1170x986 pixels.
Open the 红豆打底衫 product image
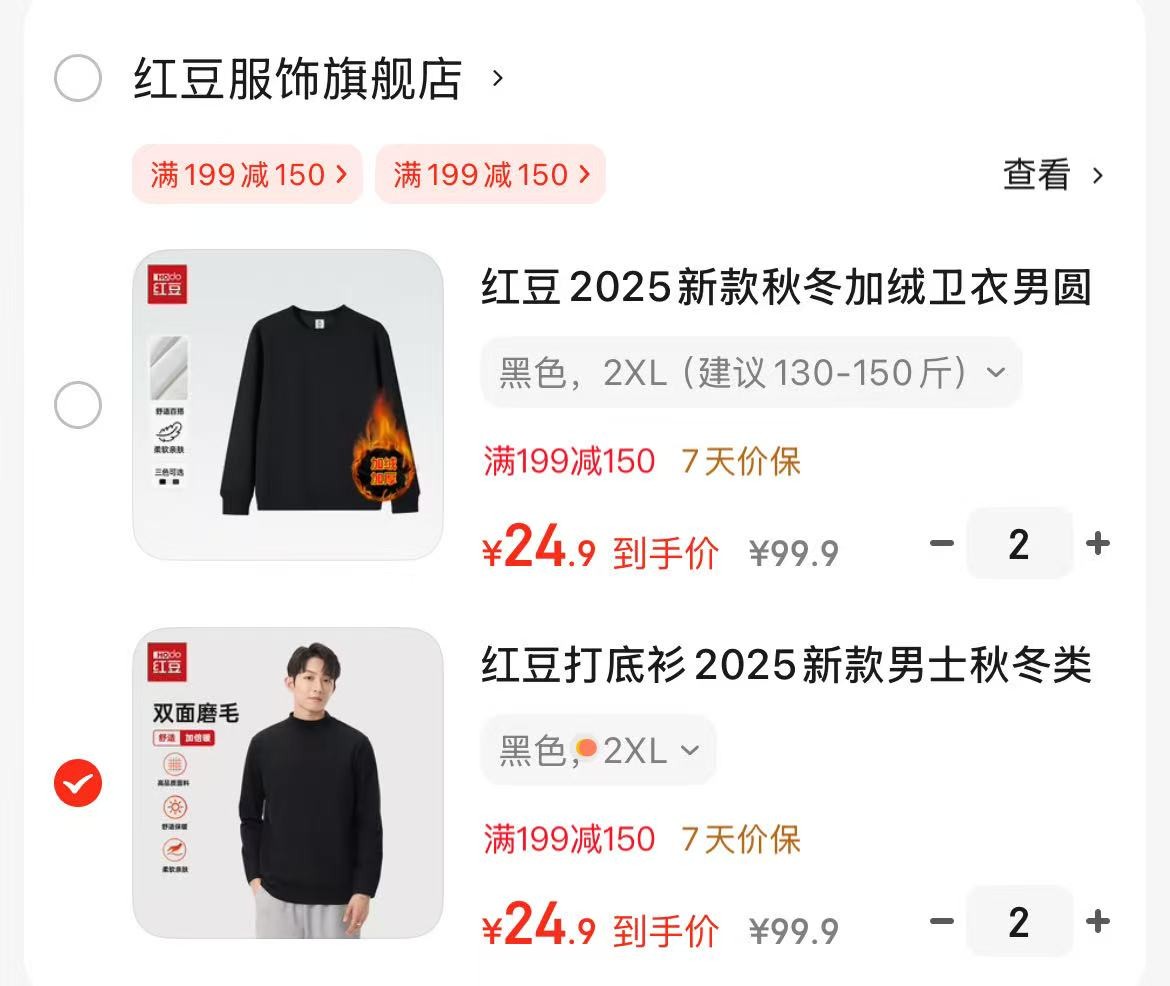click(x=288, y=782)
